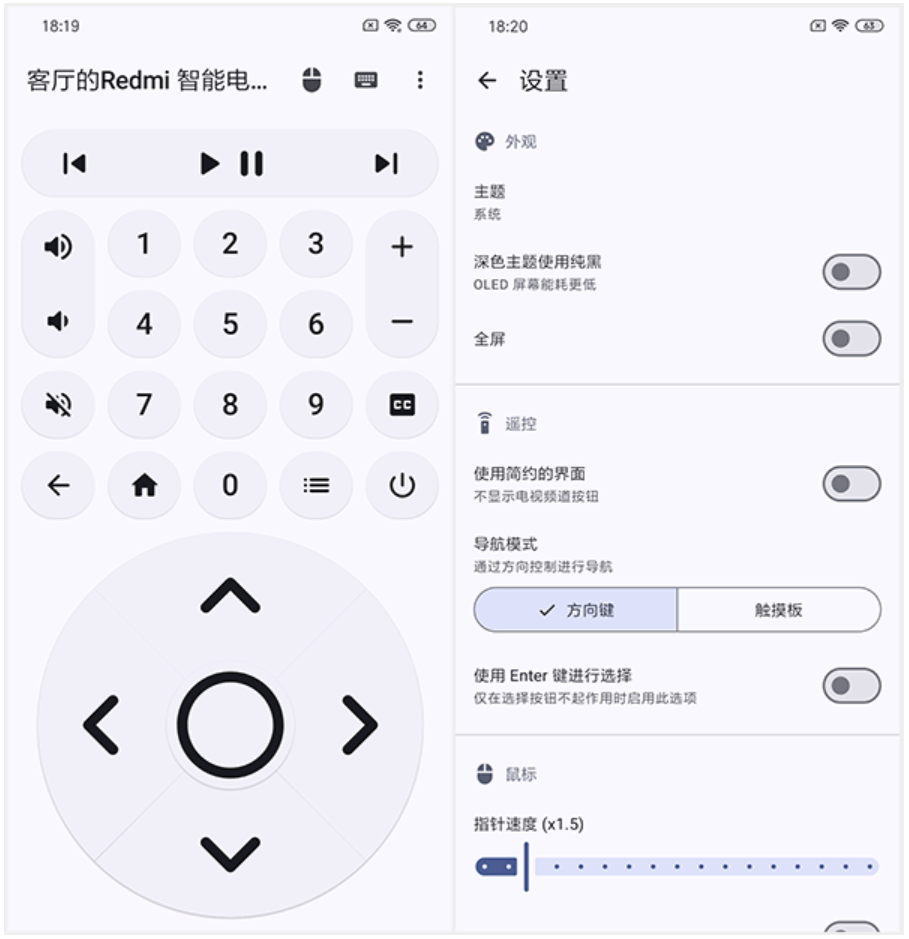Navigate up with the D-pad arrow

(x=230, y=597)
